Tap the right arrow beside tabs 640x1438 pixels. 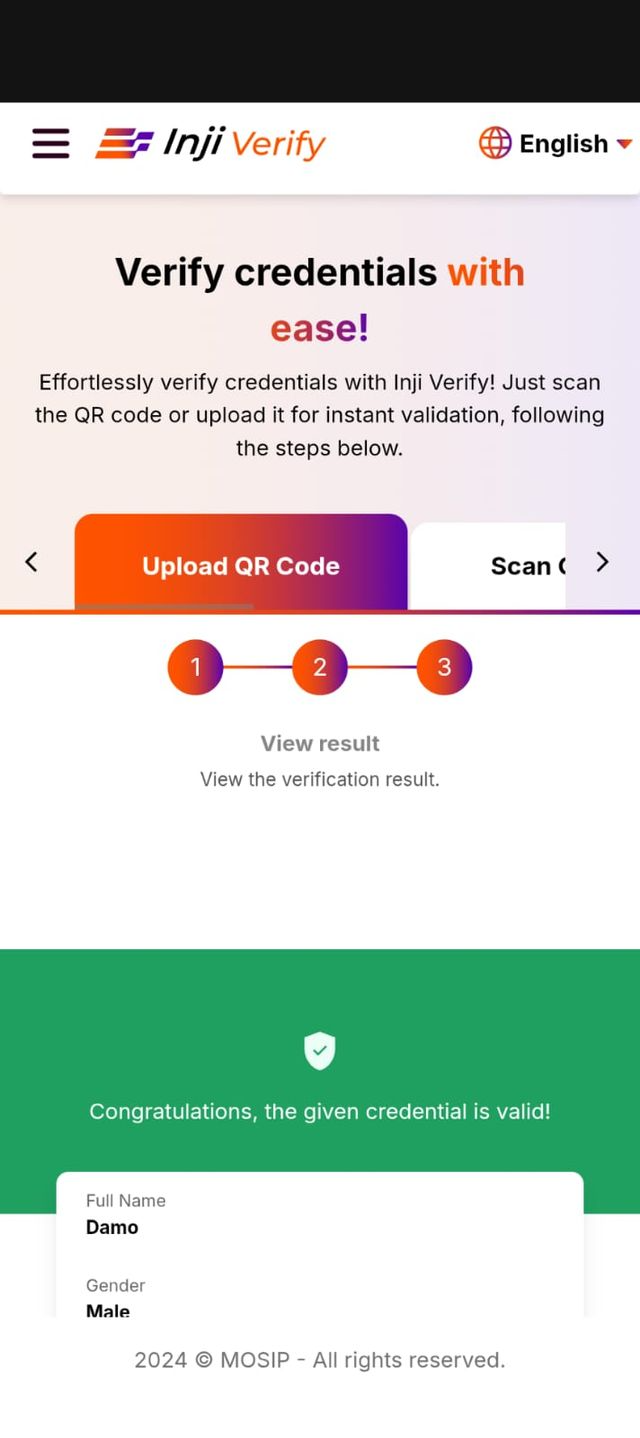602,562
